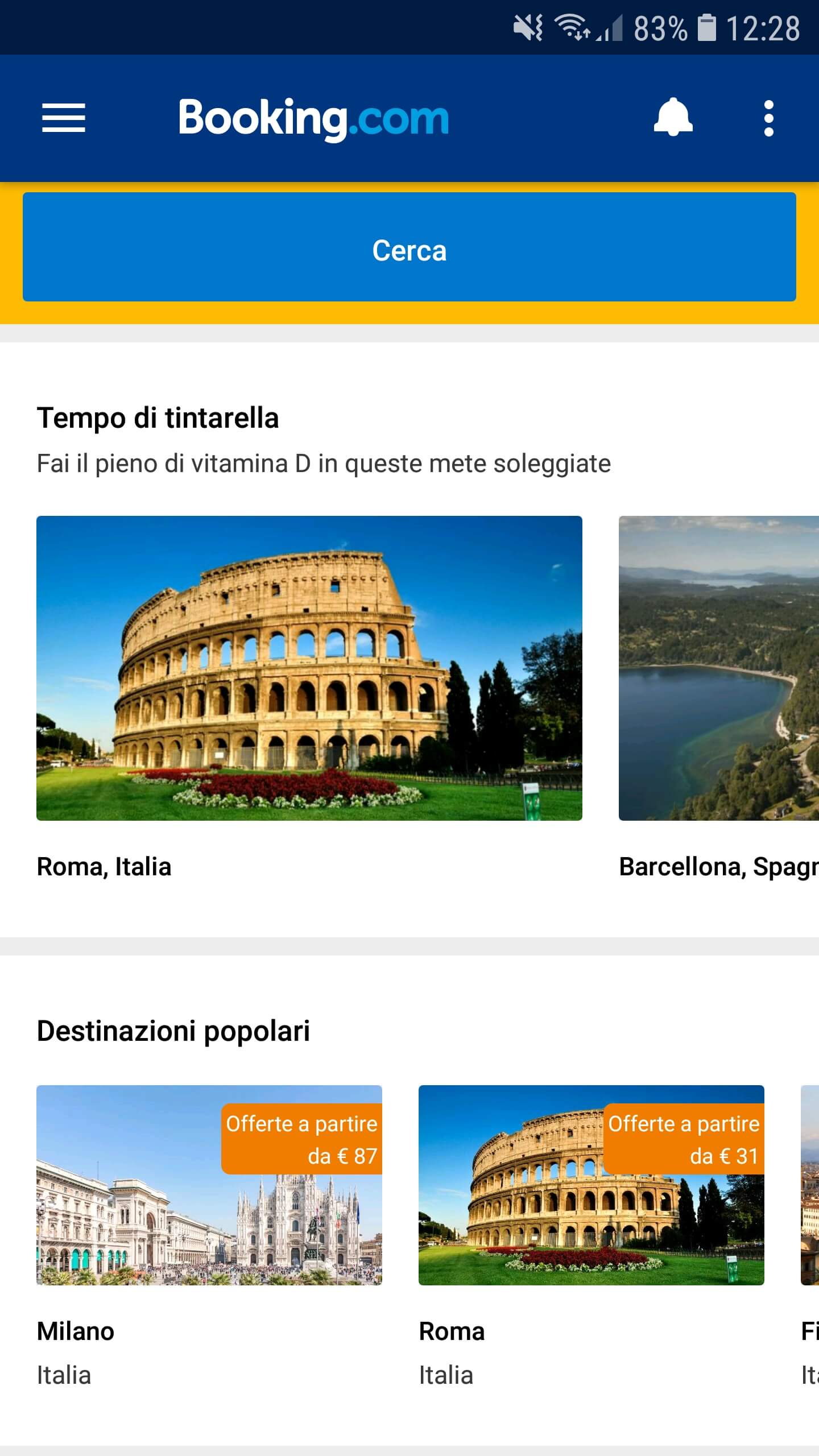Image resolution: width=819 pixels, height=1456 pixels.
Task: Open the notifications bell
Action: (673, 118)
